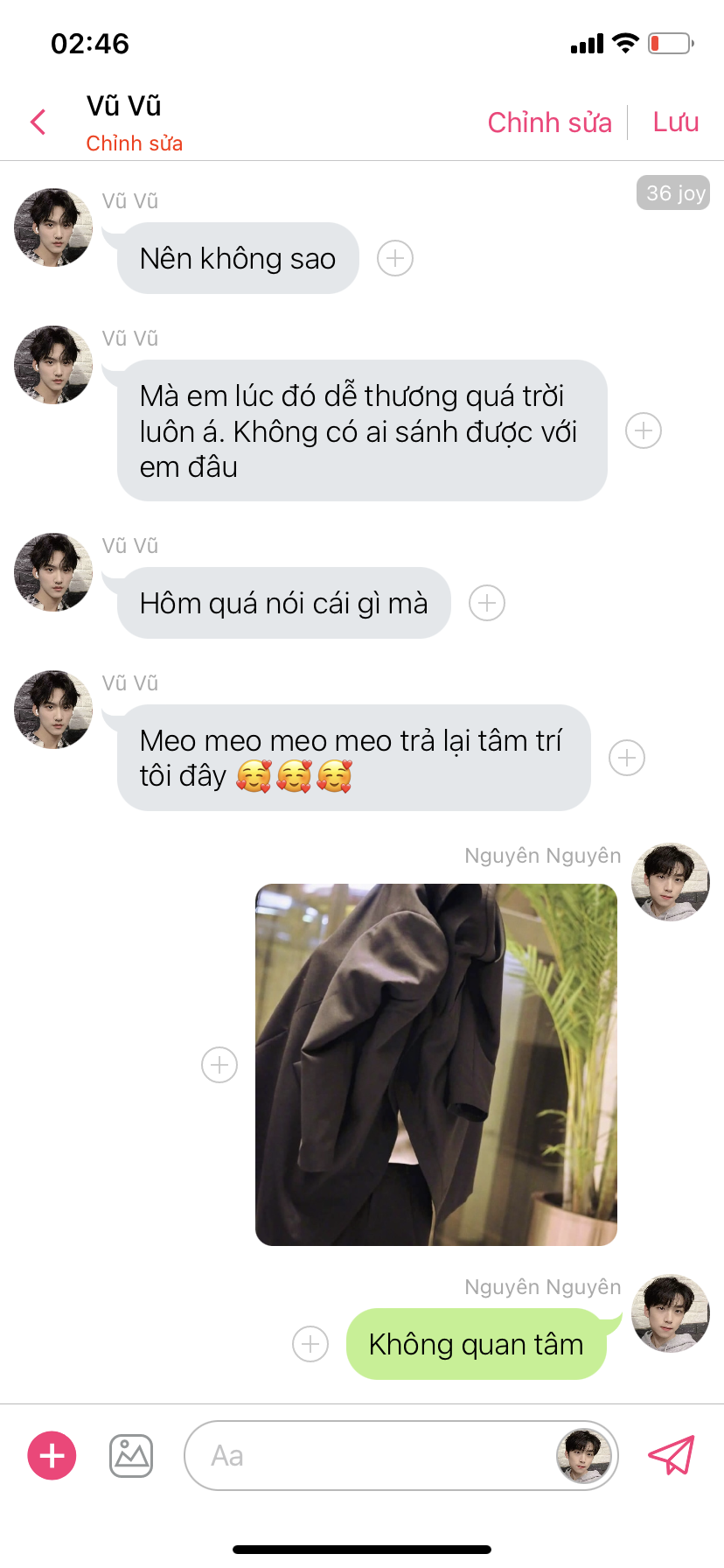Tap Nguyên Nguyên's avatar beside the photo

(x=671, y=882)
